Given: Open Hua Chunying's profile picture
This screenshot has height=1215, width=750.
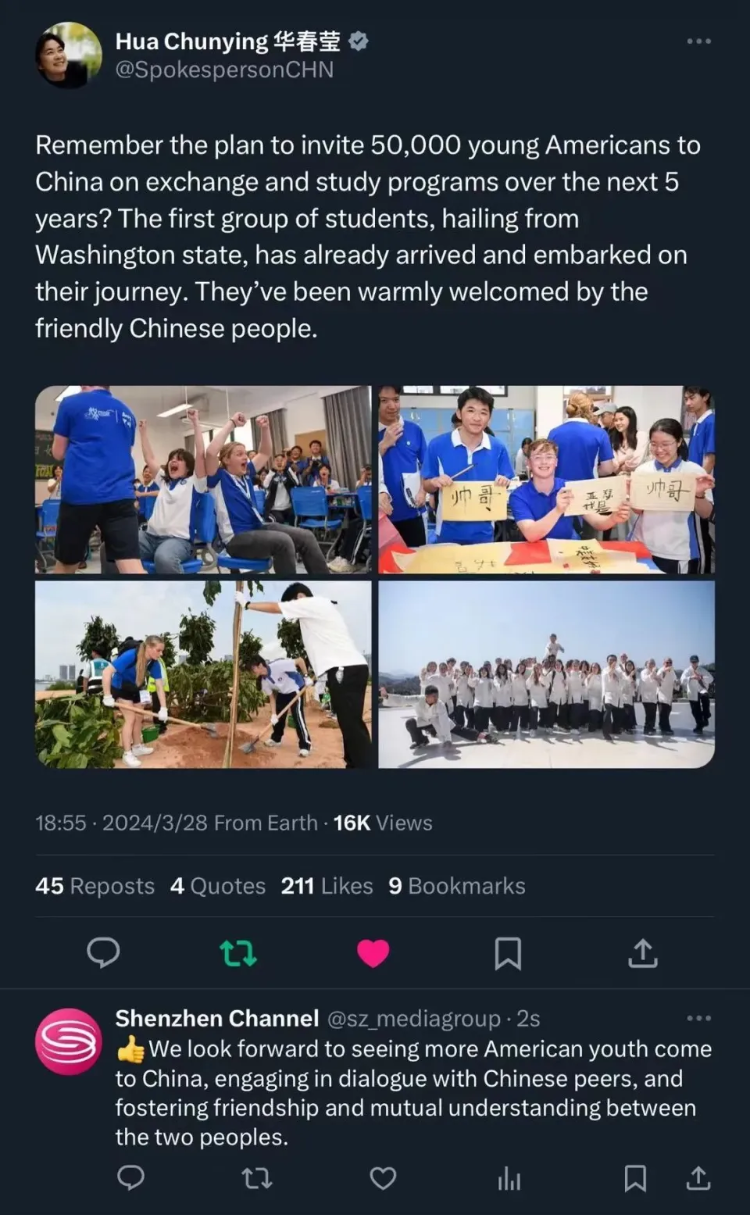Looking at the screenshot, I should point(68,54).
